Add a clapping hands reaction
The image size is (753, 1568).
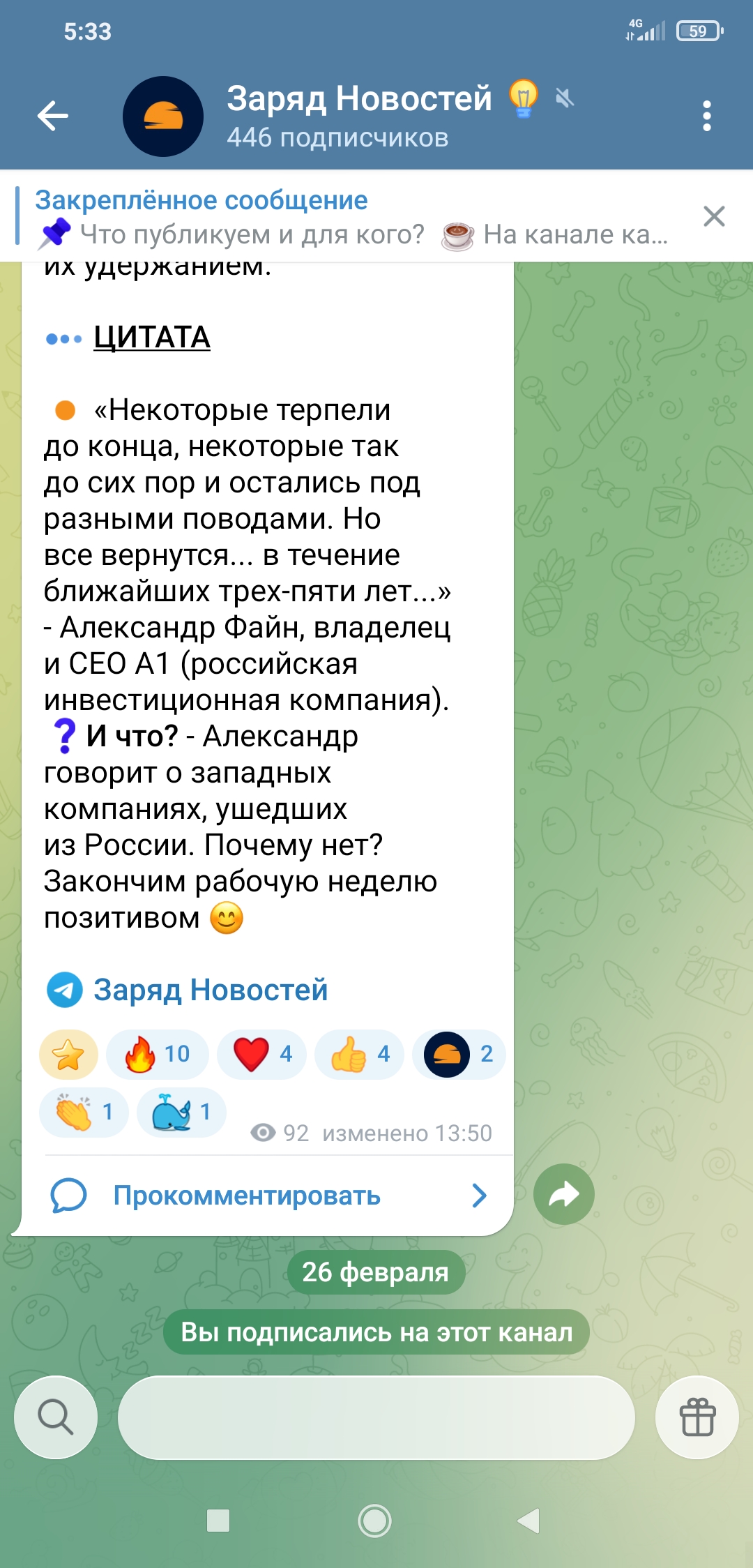[84, 1112]
